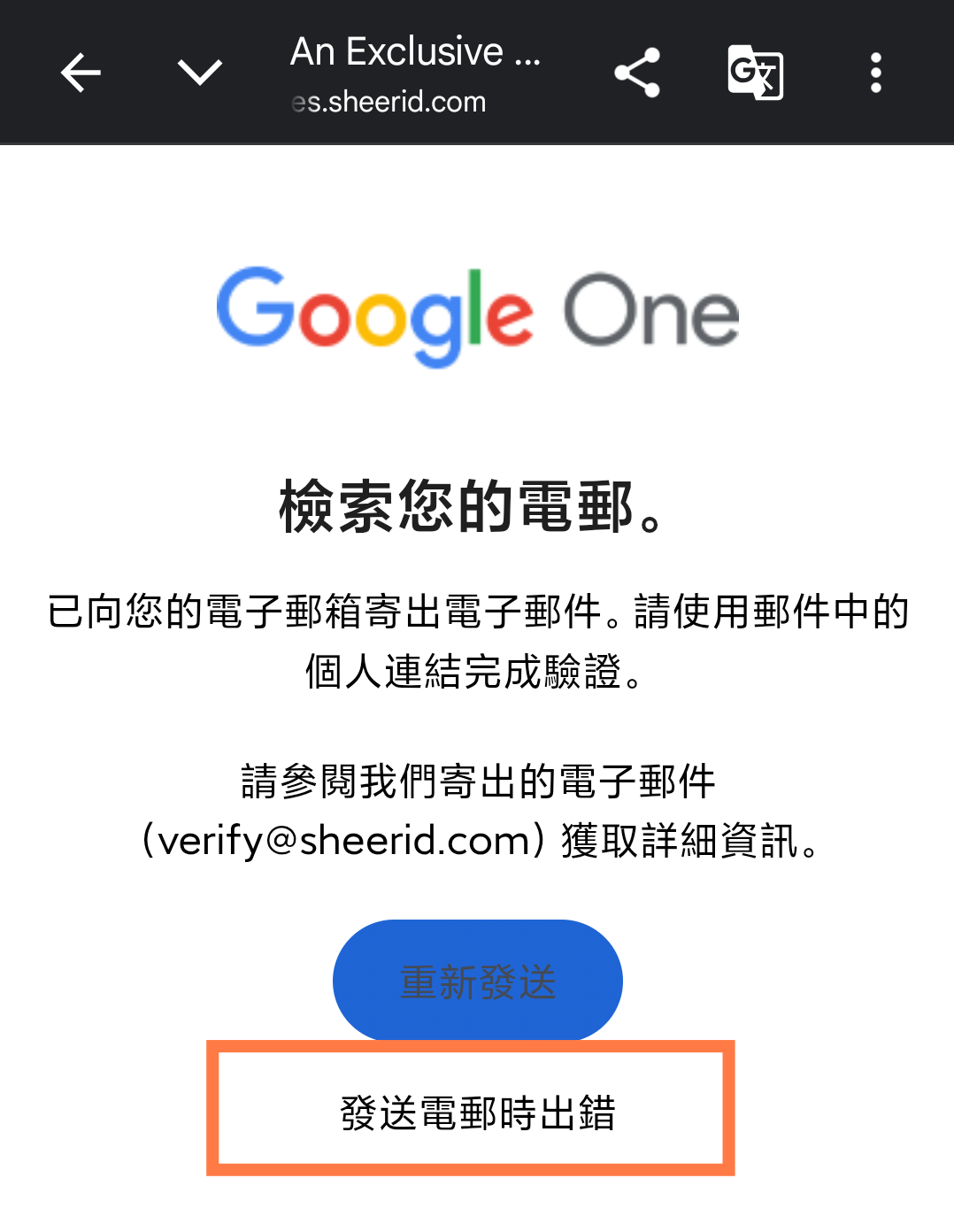This screenshot has width=954, height=1232.
Task: Tap the blue 重新發送 button
Action: pos(478,981)
